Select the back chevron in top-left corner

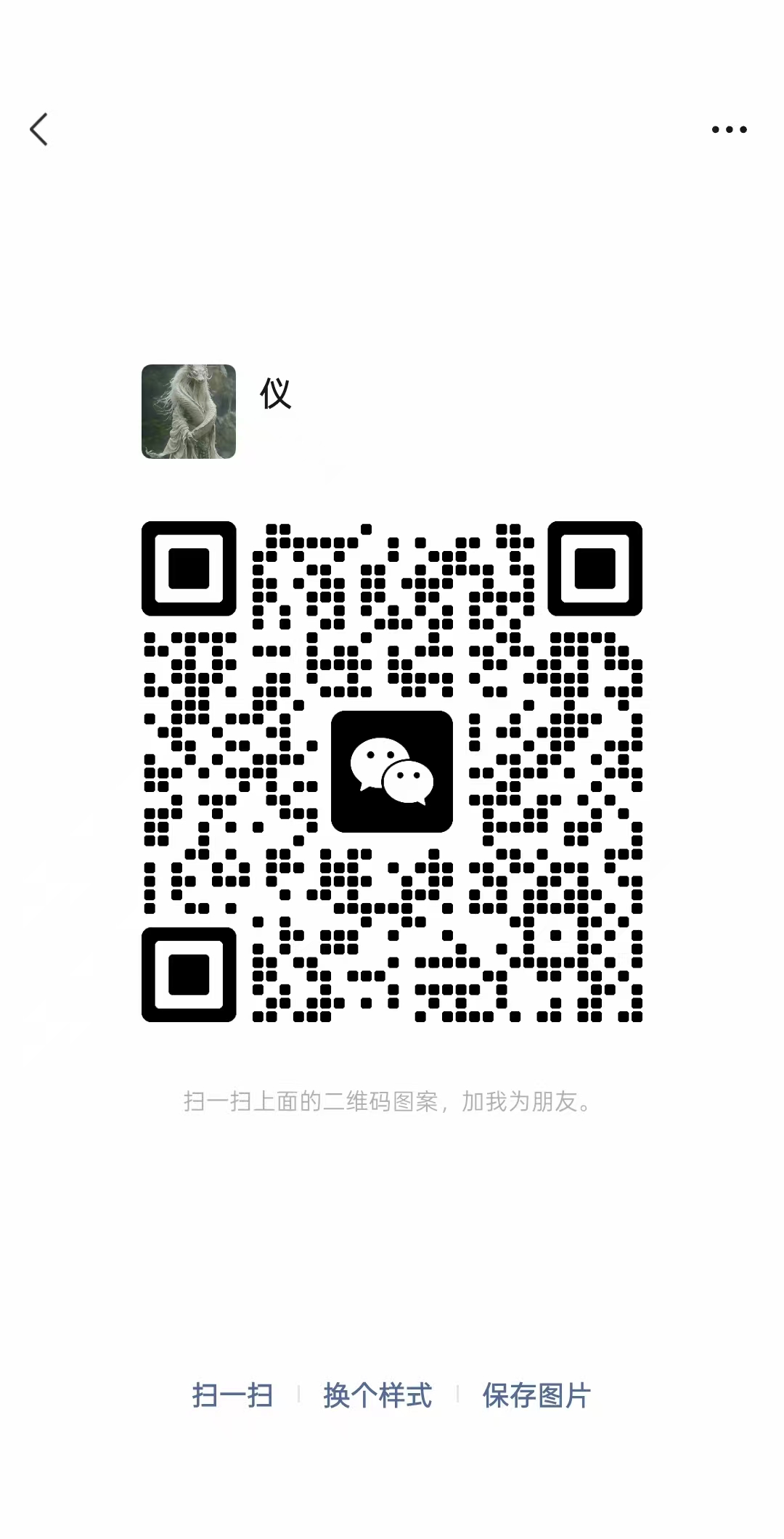tap(39, 129)
